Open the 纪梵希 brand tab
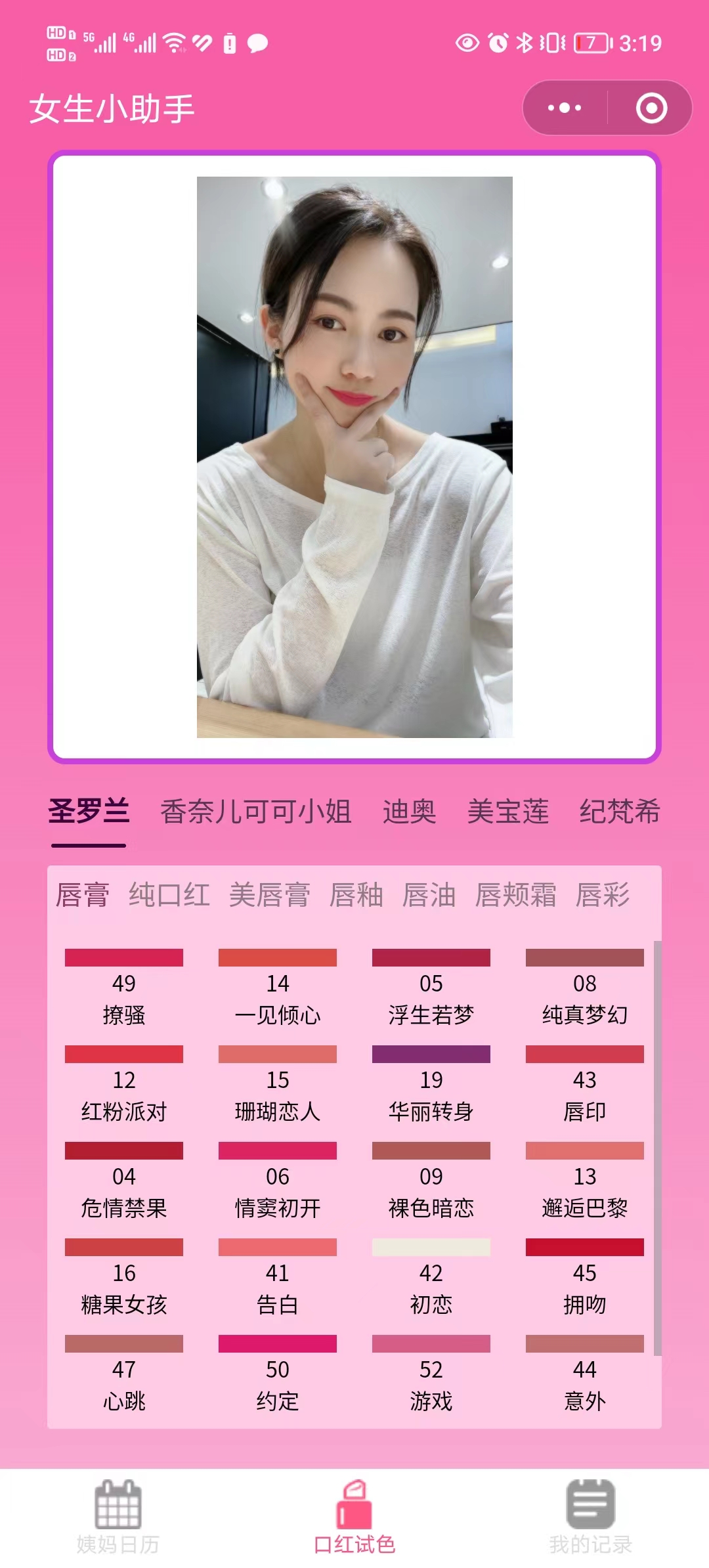The height and width of the screenshot is (1568, 709). point(619,812)
